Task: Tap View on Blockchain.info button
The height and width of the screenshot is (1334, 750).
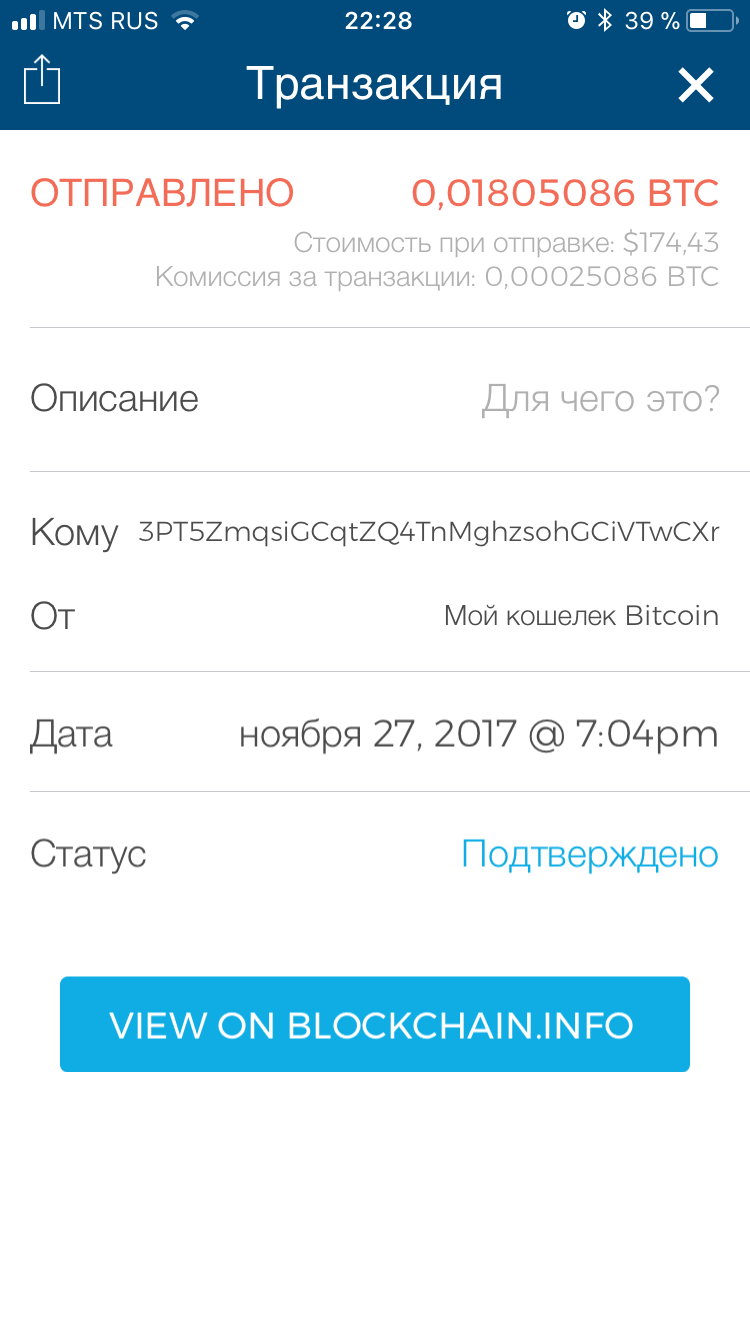Action: click(x=375, y=1024)
